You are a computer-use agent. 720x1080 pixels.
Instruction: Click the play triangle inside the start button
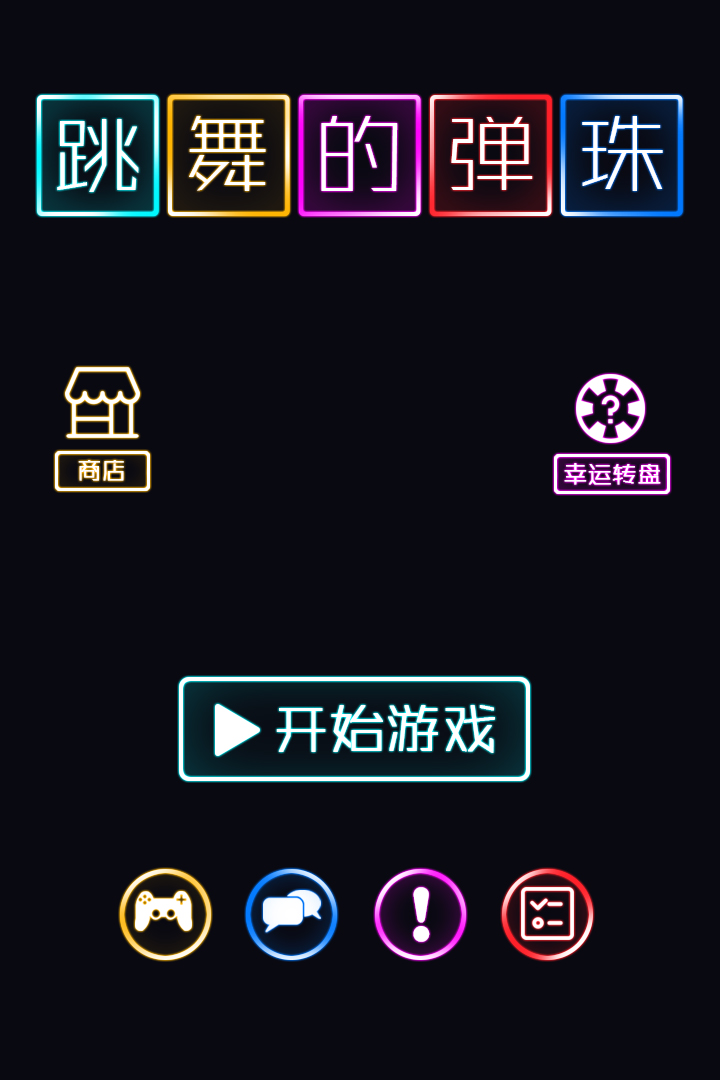233,729
